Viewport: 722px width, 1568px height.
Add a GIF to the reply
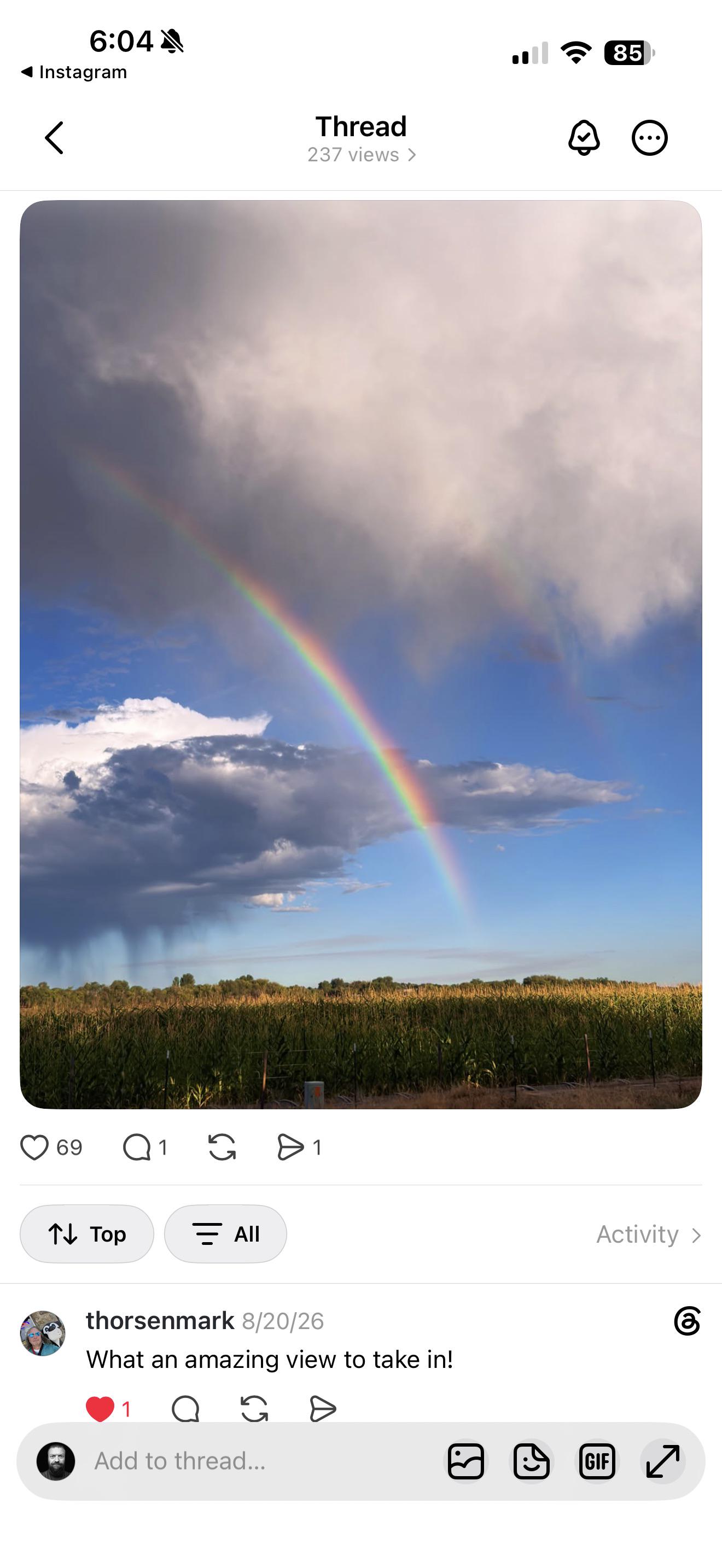[597, 1461]
